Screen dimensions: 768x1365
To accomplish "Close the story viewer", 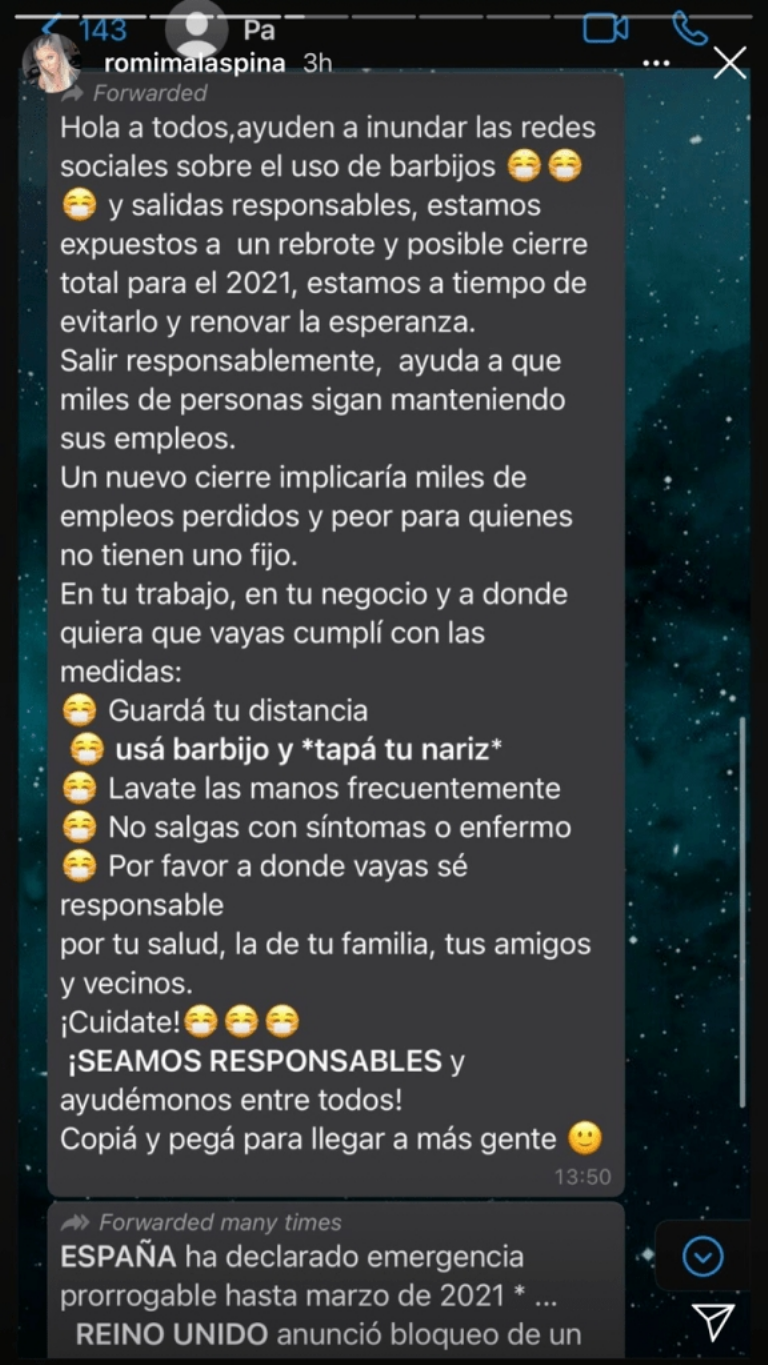I will 729,63.
